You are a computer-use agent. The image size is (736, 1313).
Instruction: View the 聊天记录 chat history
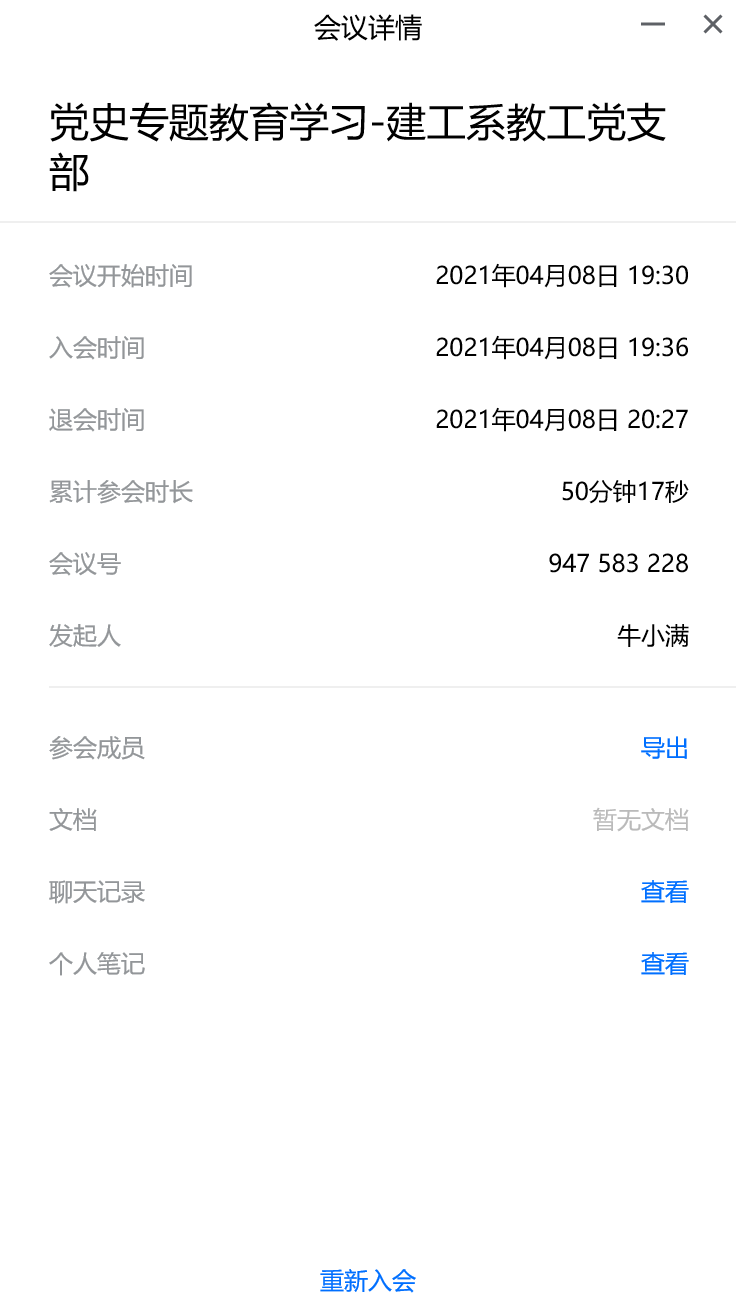point(664,892)
